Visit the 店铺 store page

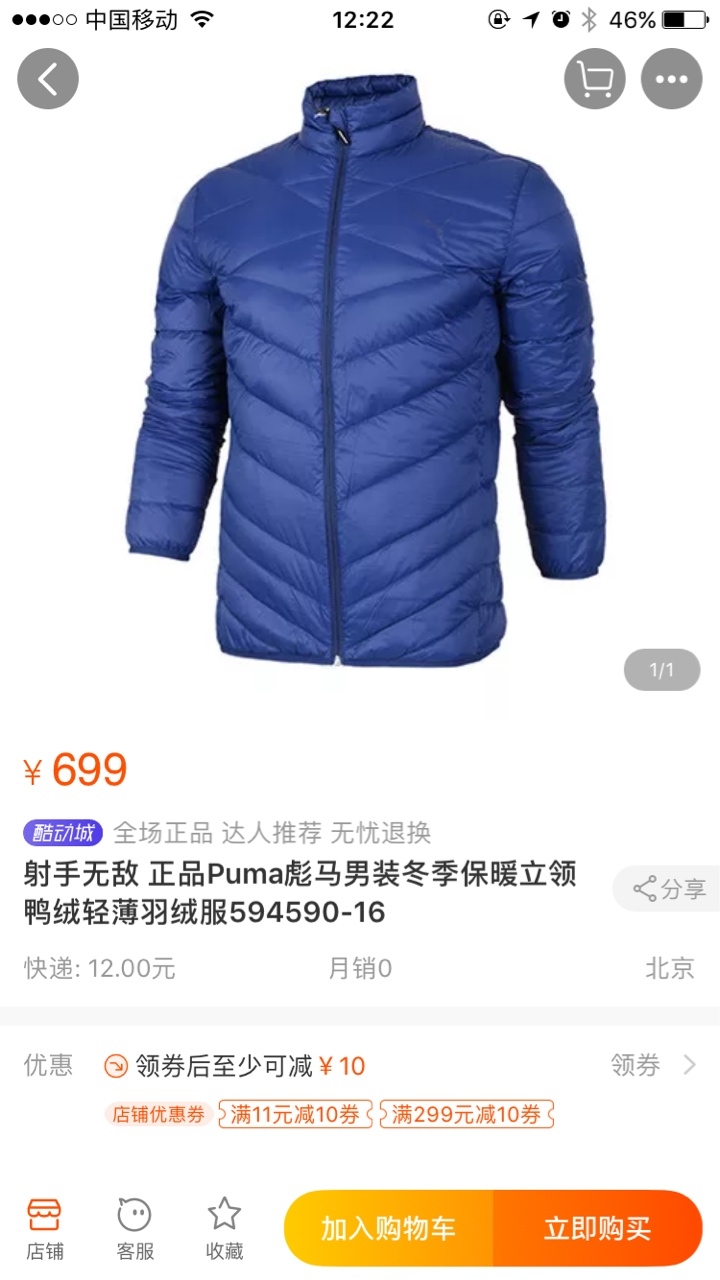(x=44, y=1228)
